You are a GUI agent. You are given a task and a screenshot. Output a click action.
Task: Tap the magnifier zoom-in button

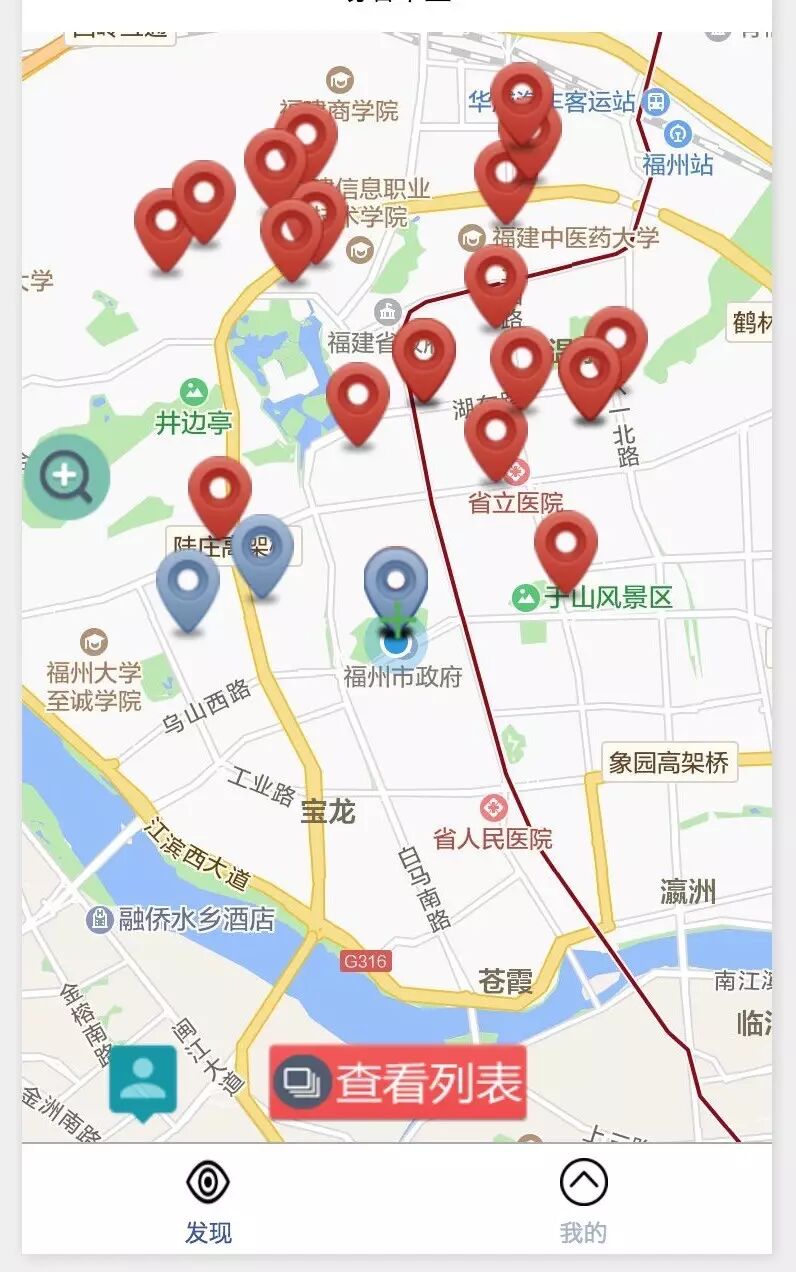click(66, 477)
